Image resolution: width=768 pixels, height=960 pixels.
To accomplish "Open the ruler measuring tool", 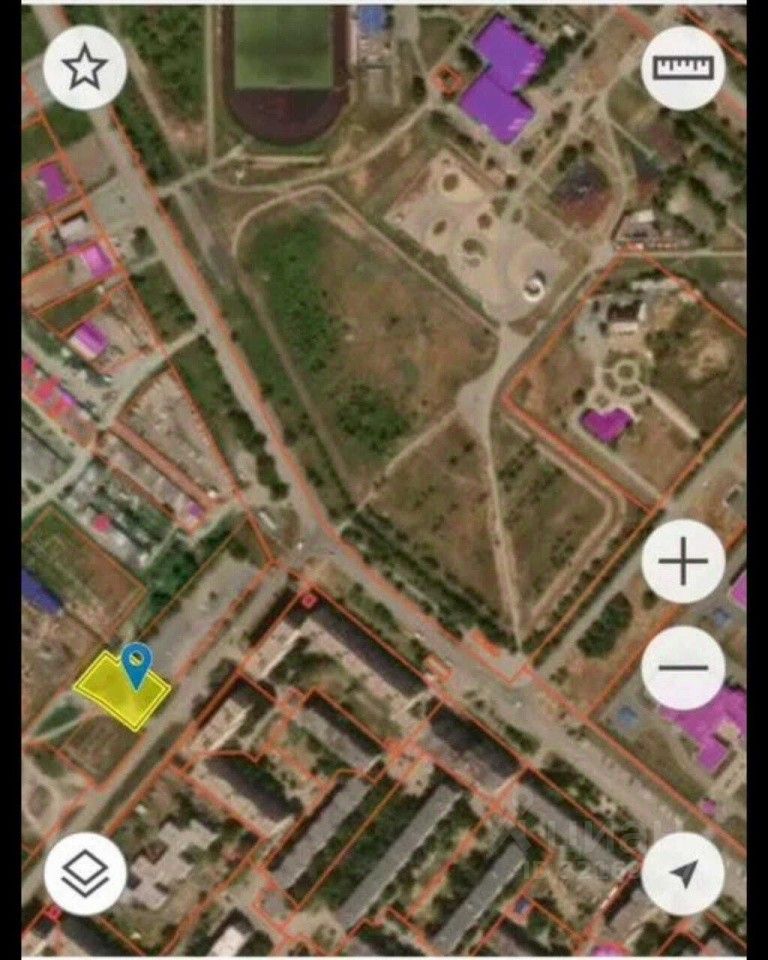I will 683,67.
